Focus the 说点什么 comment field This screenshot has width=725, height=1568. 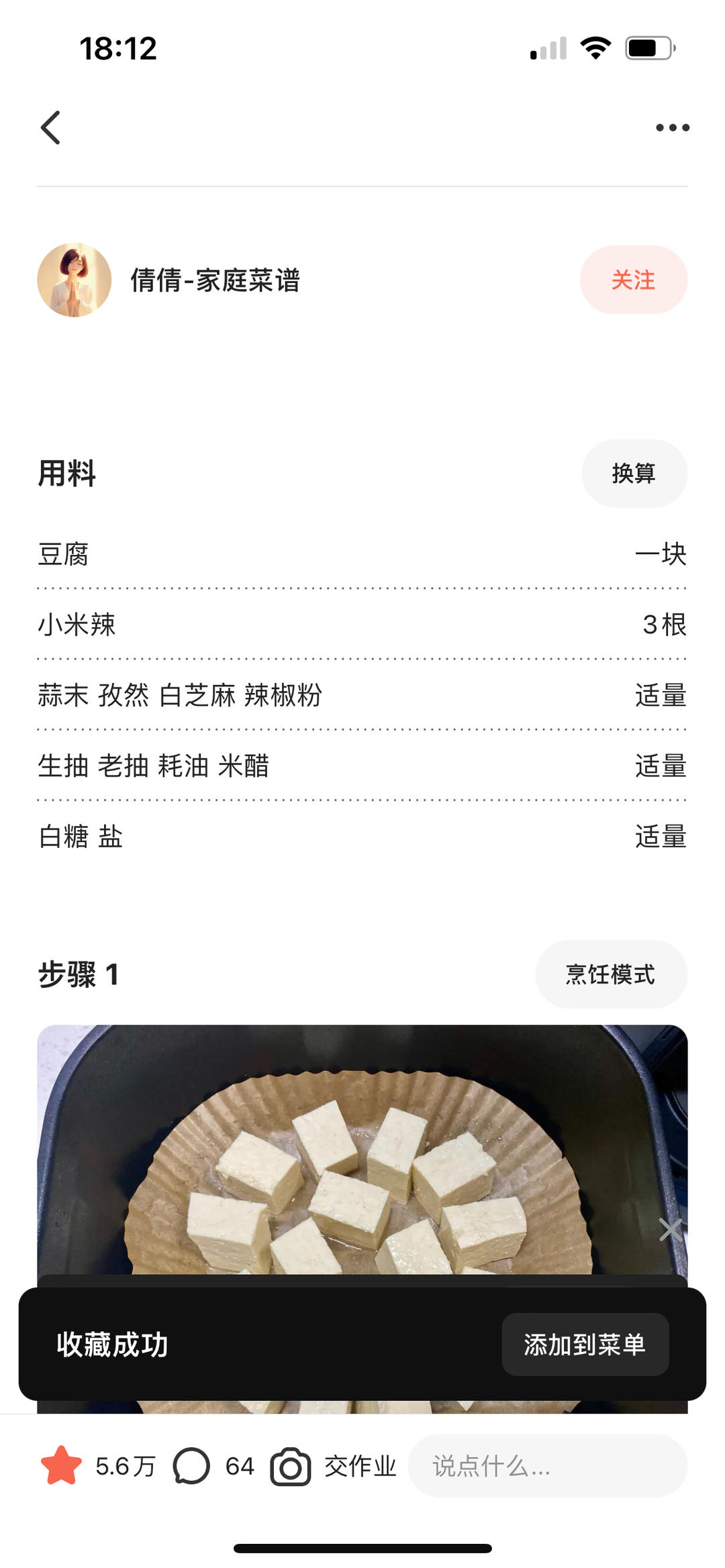point(547,1466)
